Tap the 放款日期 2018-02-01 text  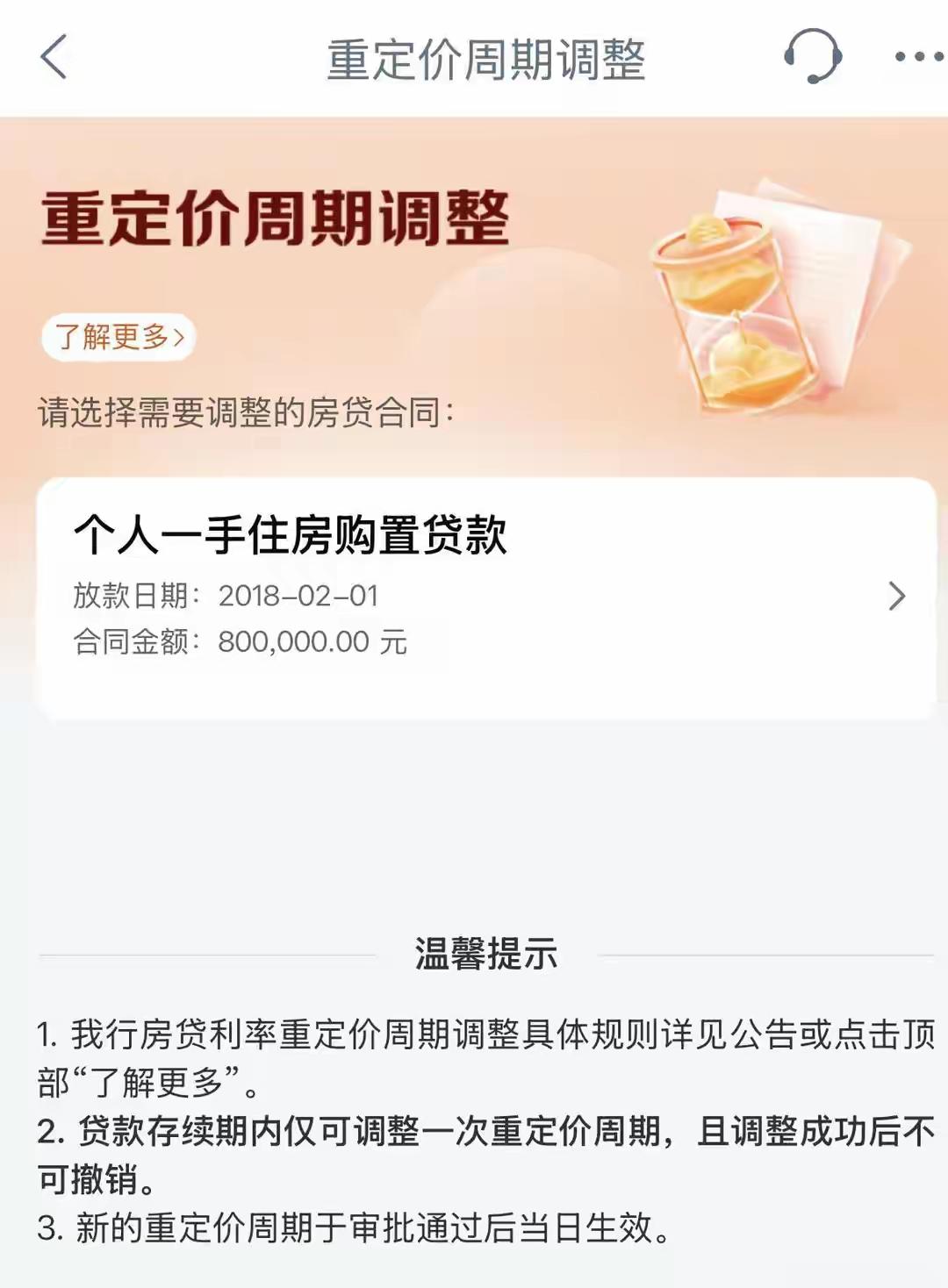point(226,597)
